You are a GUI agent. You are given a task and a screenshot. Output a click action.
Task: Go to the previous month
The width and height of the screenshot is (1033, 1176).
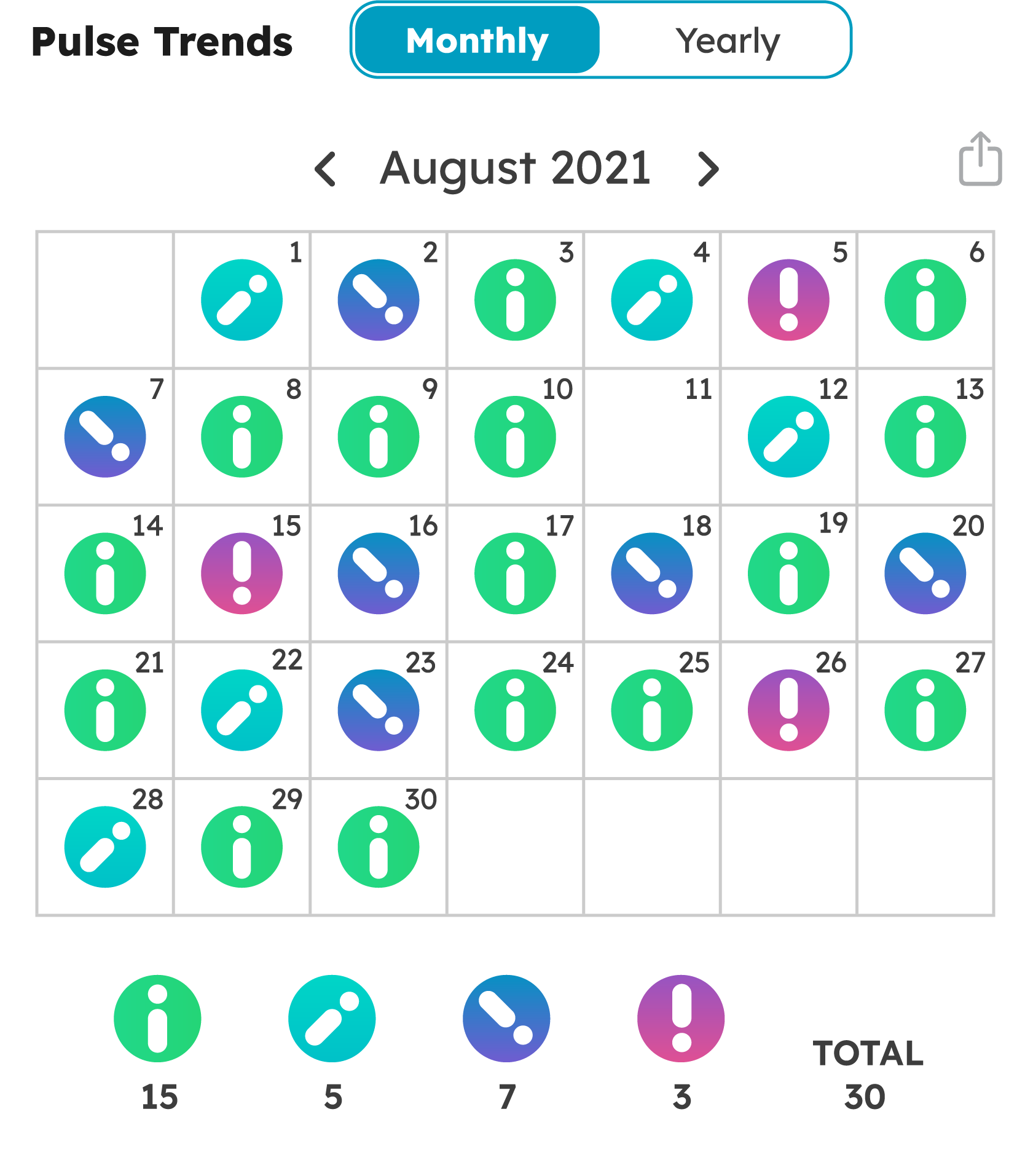pyautogui.click(x=326, y=169)
